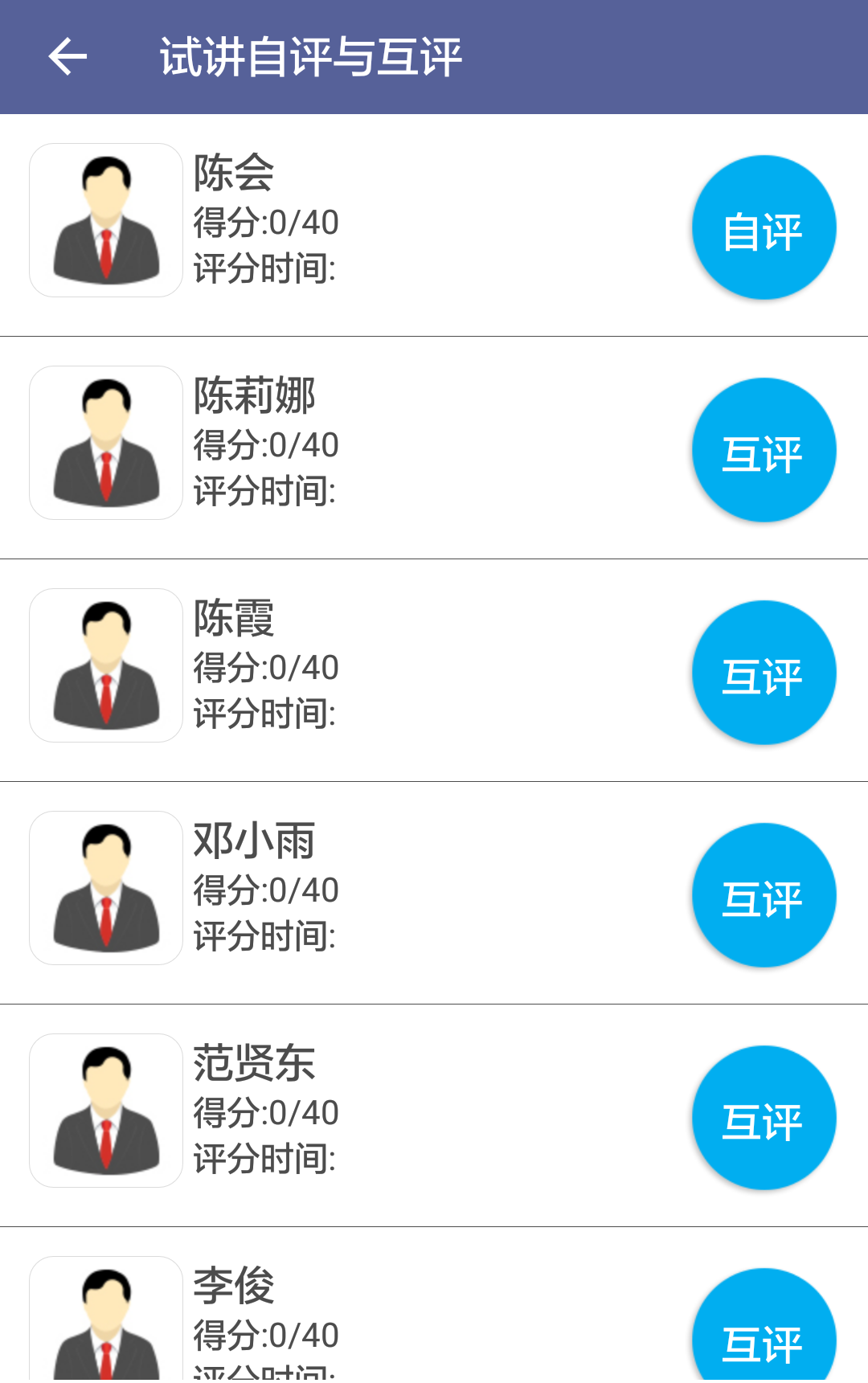Select the name 陈莉娜 in the list
The height and width of the screenshot is (1383, 868).
(256, 395)
